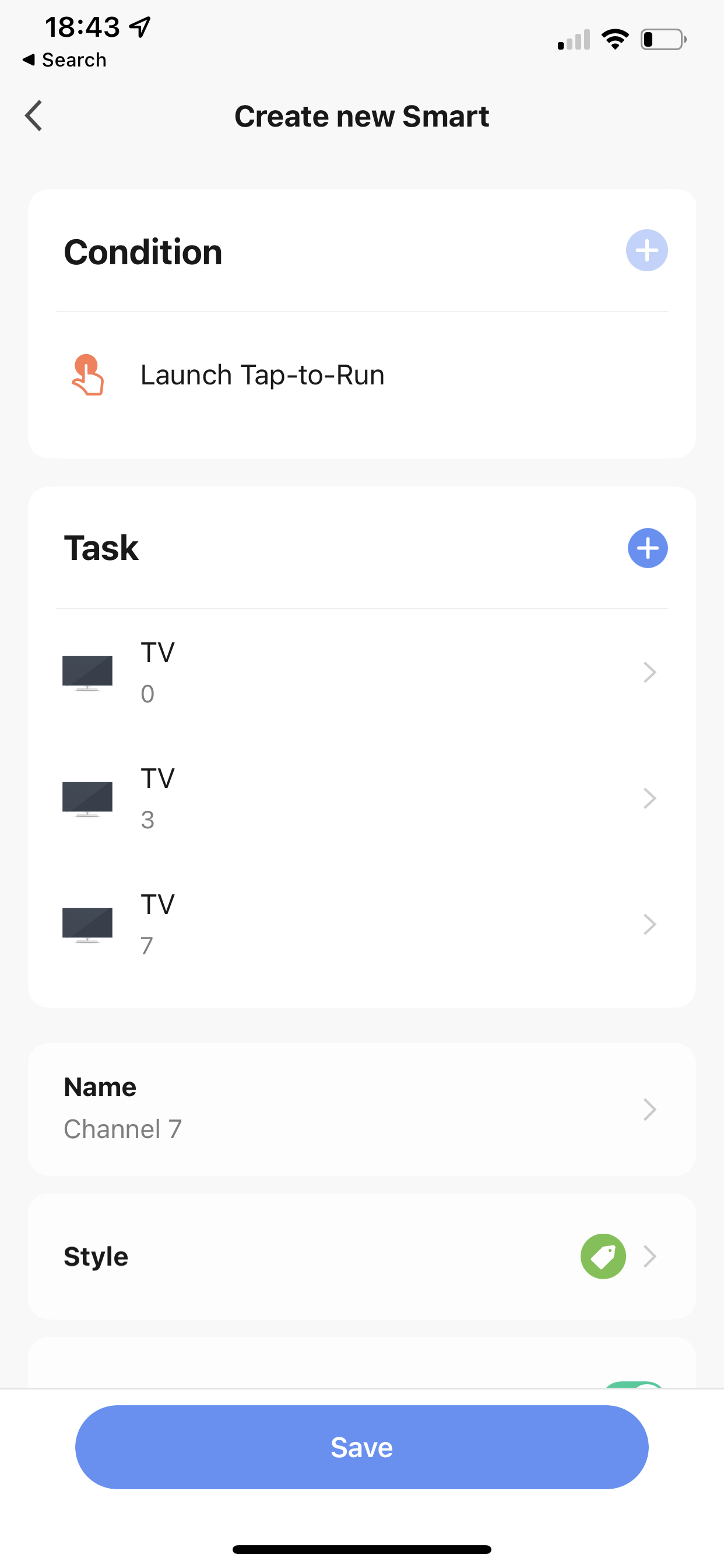Save the new Smart scene

[361, 1447]
